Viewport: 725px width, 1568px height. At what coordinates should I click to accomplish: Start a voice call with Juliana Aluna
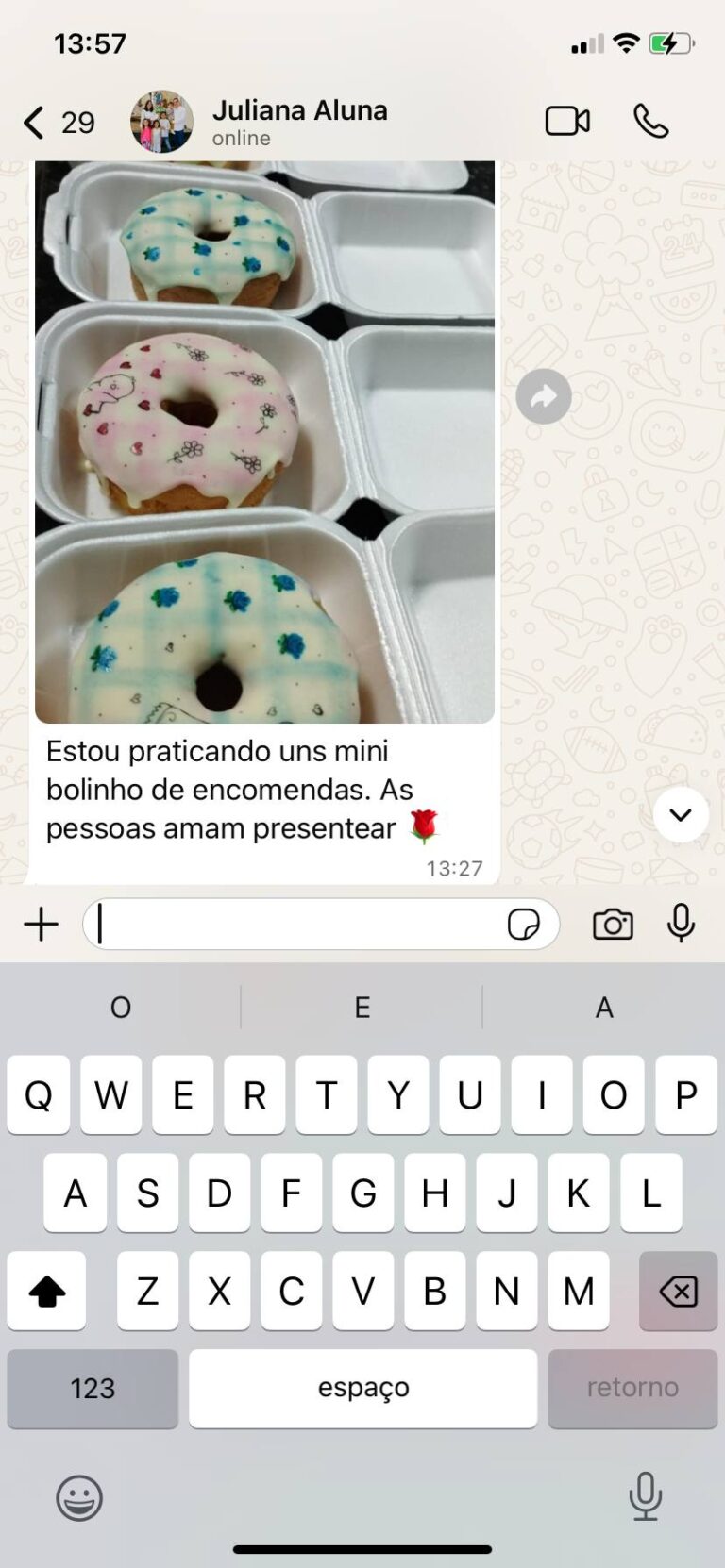click(650, 122)
